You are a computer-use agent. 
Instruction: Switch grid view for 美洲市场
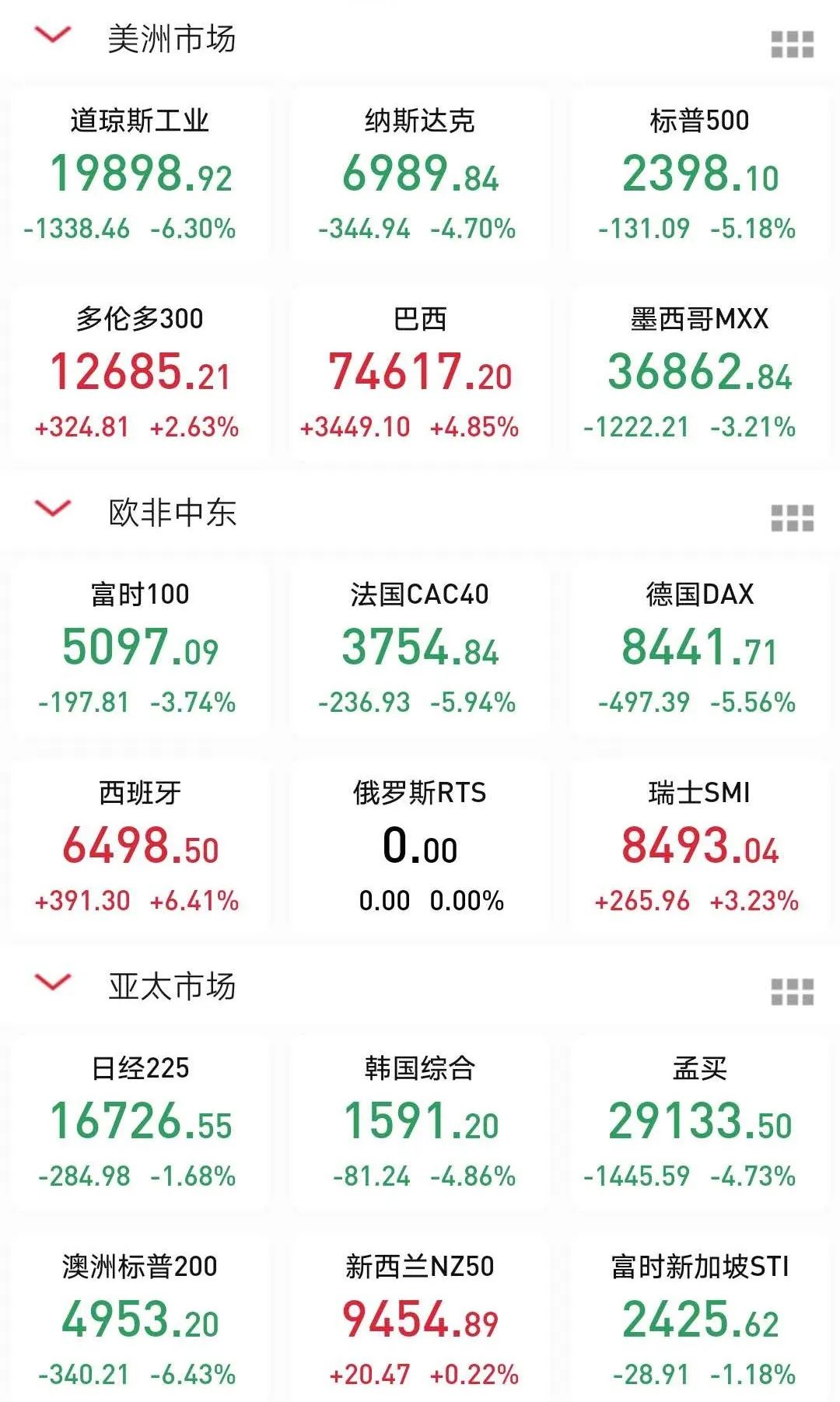pyautogui.click(x=792, y=44)
